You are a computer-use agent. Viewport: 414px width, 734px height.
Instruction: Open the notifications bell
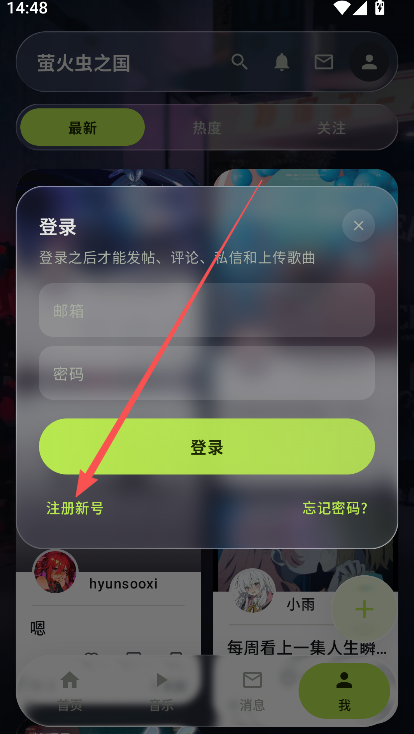click(281, 62)
